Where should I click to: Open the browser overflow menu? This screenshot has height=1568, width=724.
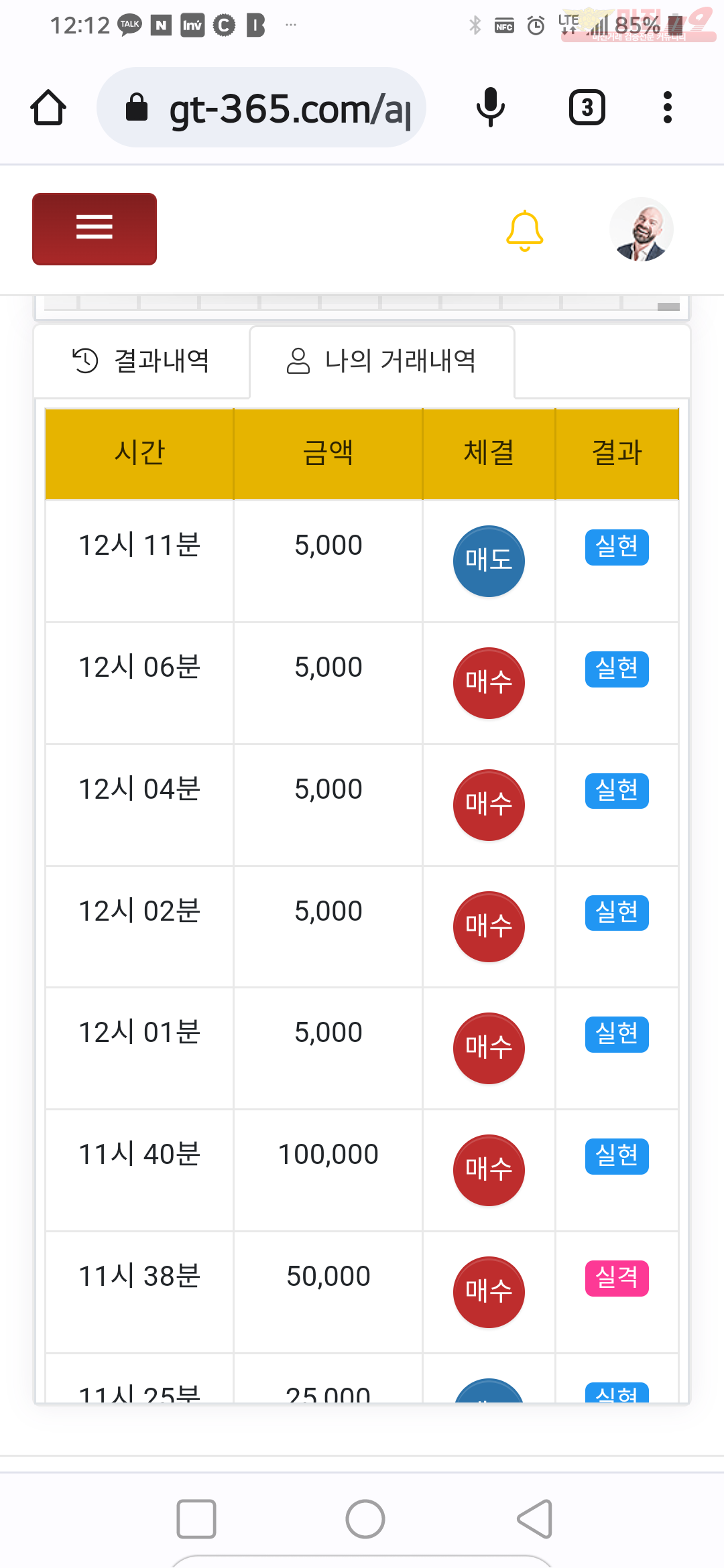coord(667,107)
